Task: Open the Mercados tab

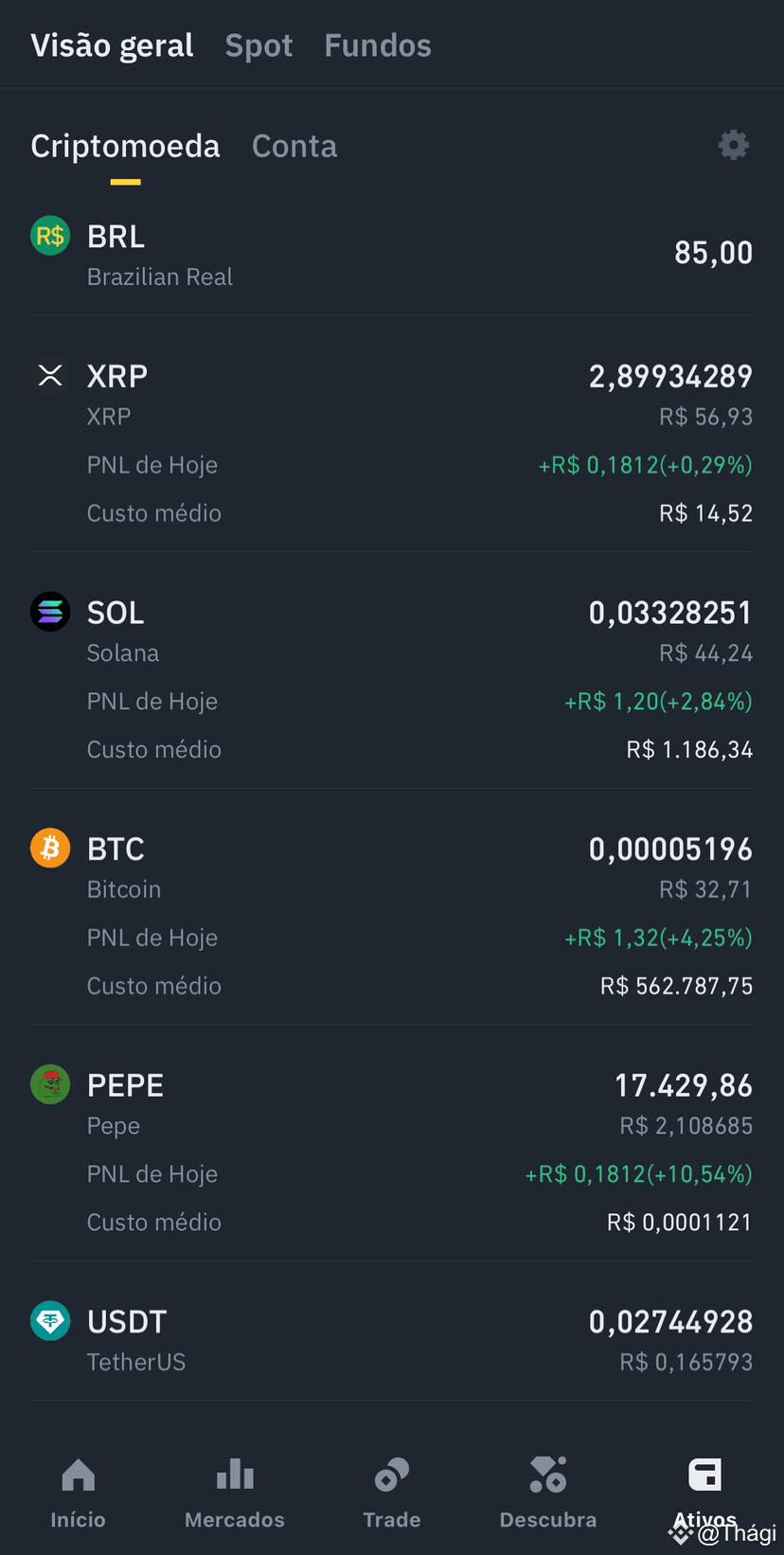Action: click(x=235, y=1492)
